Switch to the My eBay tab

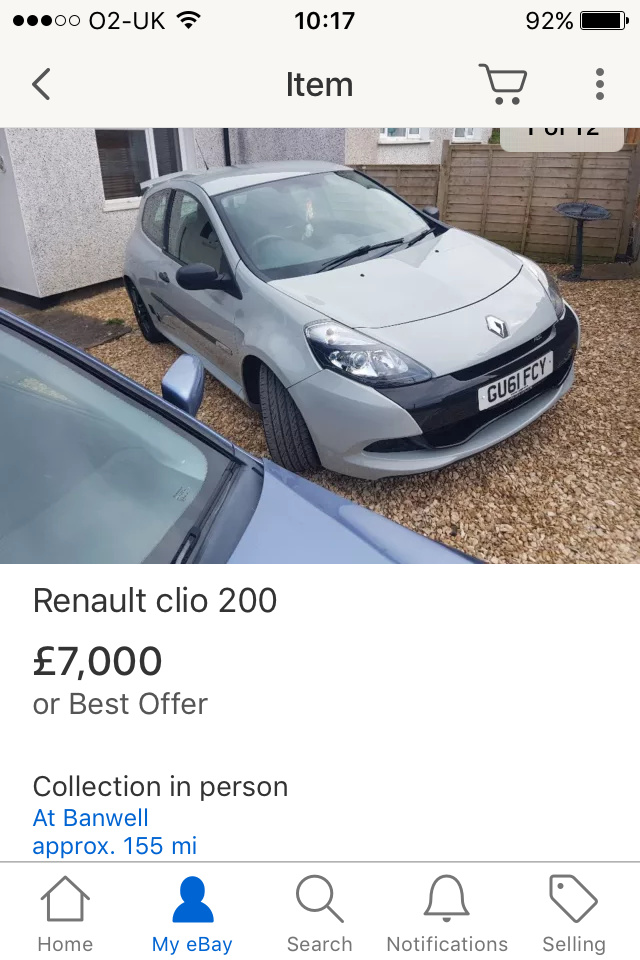192,912
